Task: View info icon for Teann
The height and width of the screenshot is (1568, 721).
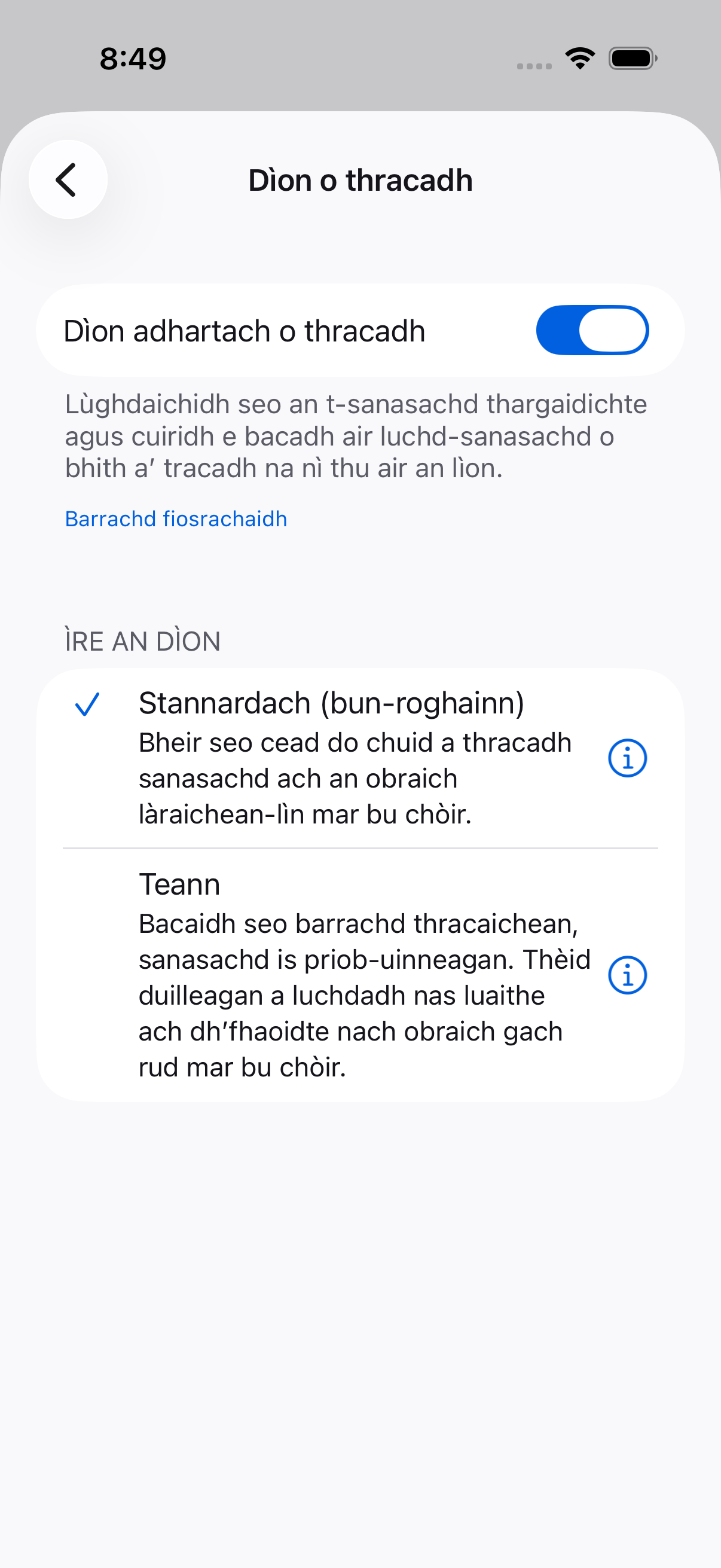Action: pos(627,975)
